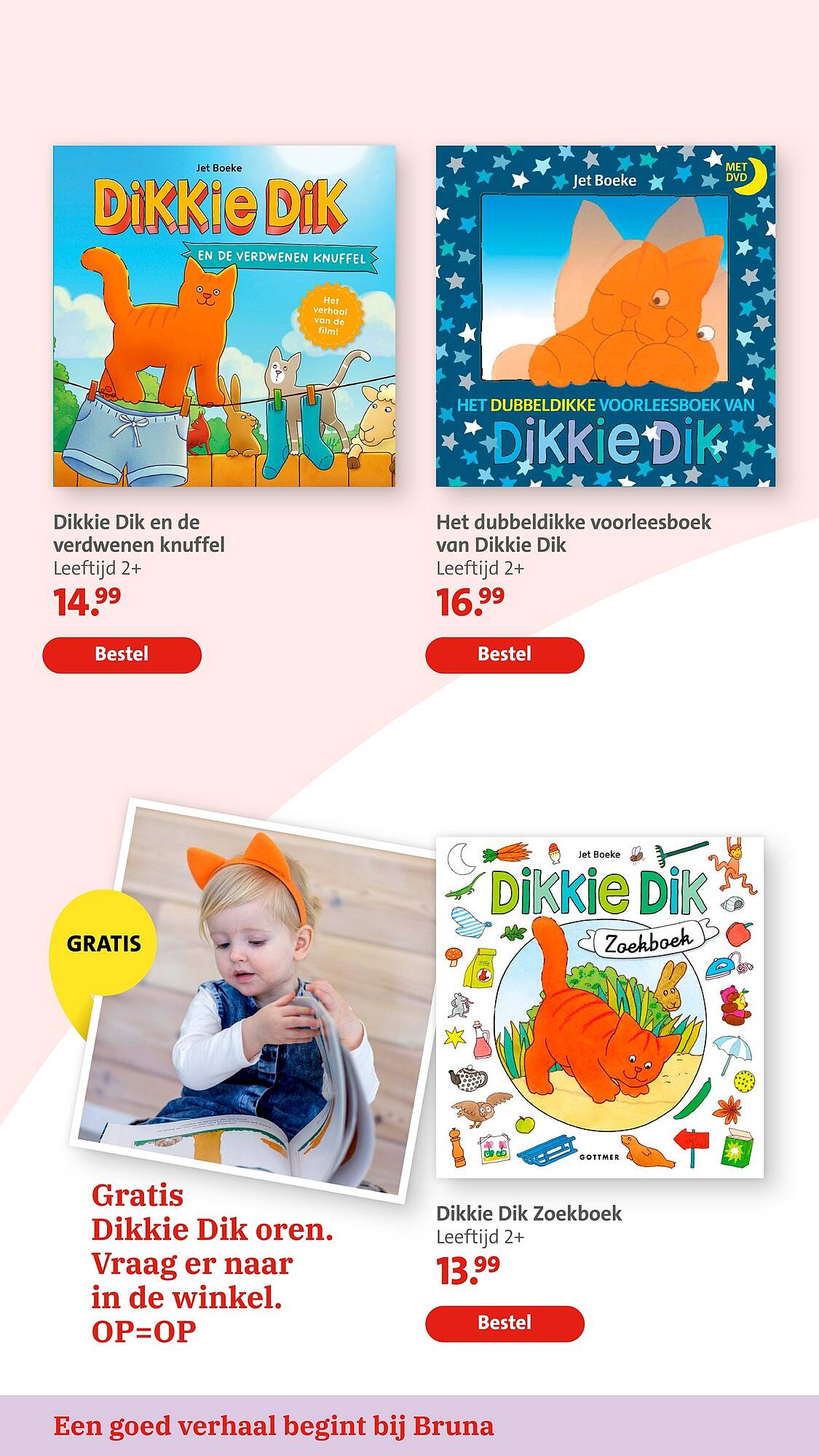This screenshot has width=819, height=1456.
Task: Order the Dikkie Dik Zoekboek
Action: tap(505, 1323)
